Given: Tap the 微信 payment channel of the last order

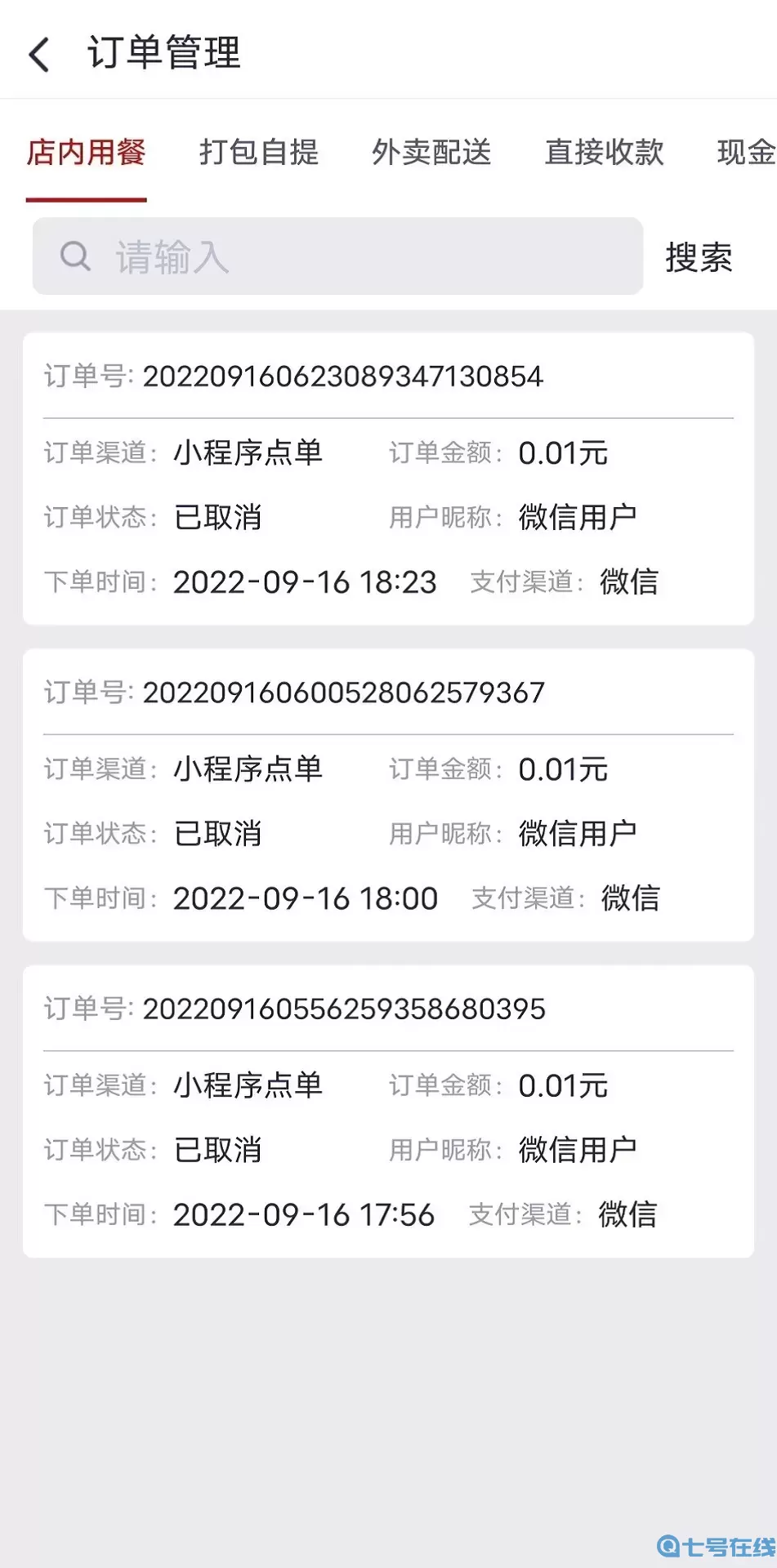Looking at the screenshot, I should (627, 1214).
